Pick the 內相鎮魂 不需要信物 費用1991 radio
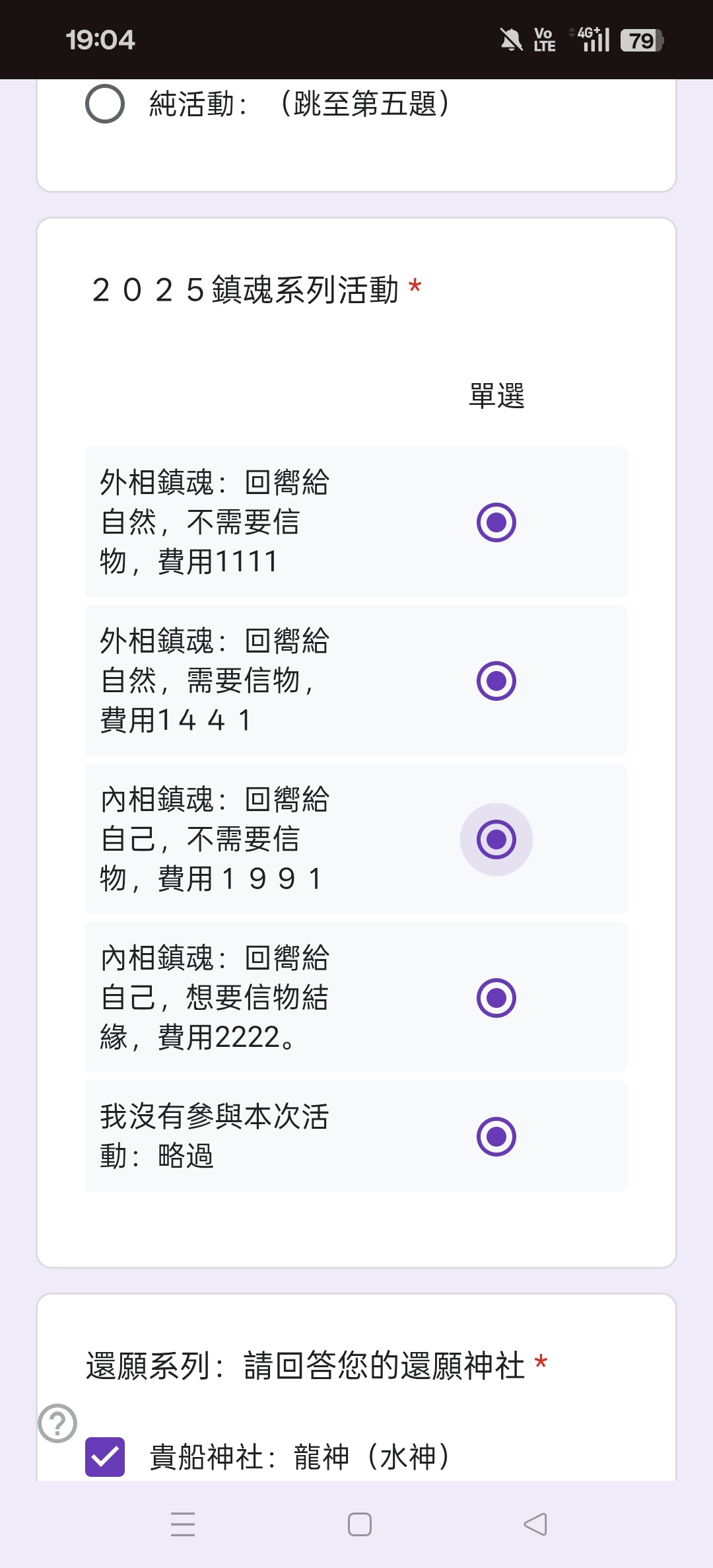The image size is (713, 1568). pyautogui.click(x=496, y=839)
